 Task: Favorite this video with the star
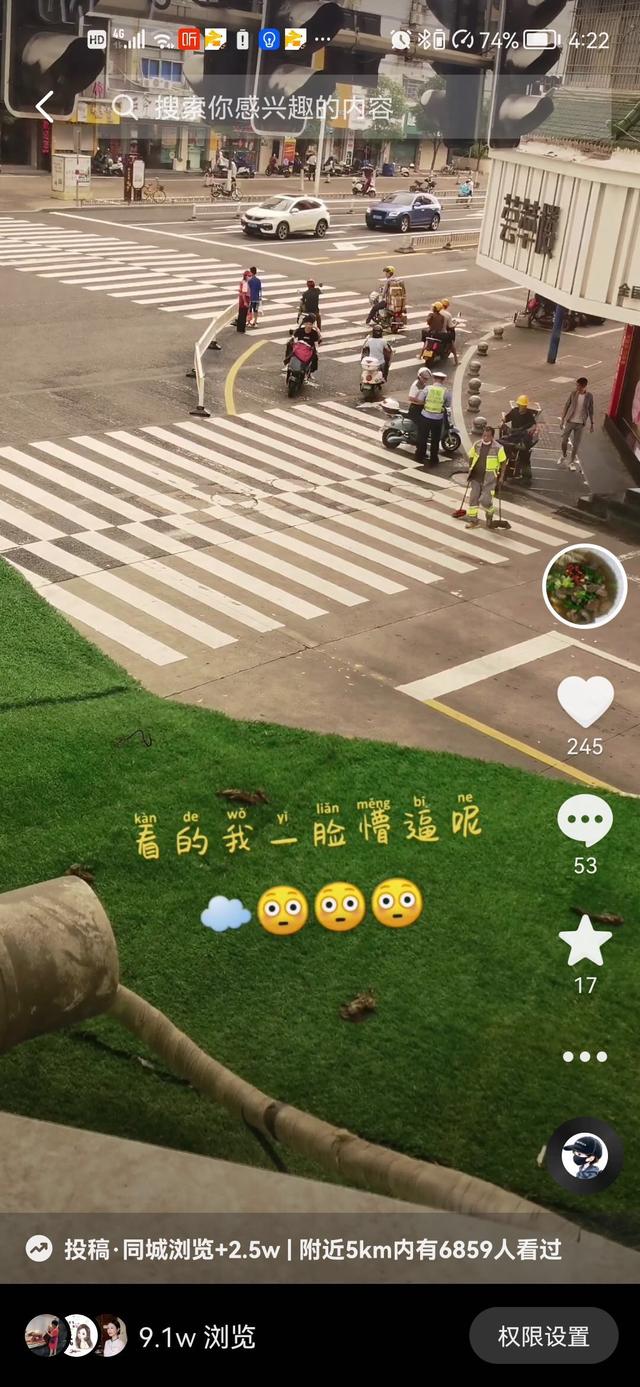585,941
